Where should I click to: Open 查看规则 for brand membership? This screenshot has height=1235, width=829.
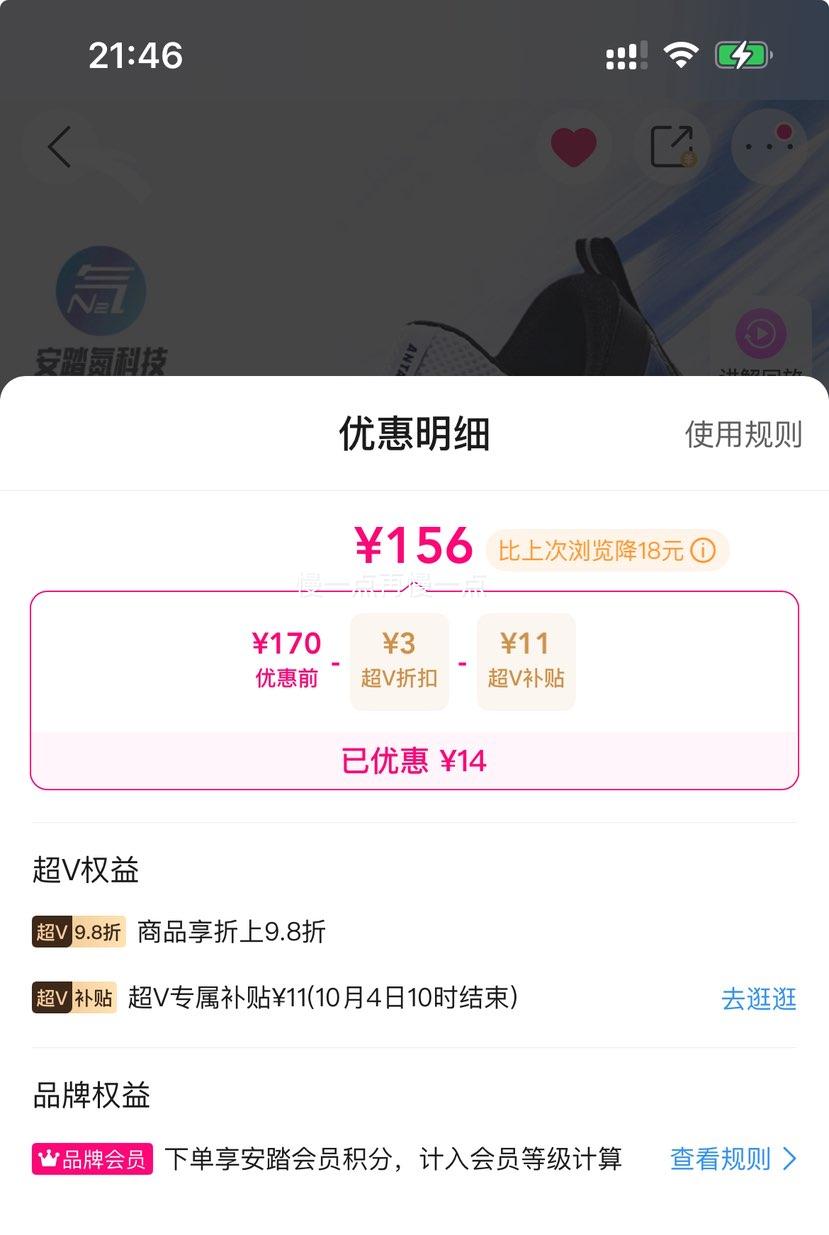pos(733,1159)
